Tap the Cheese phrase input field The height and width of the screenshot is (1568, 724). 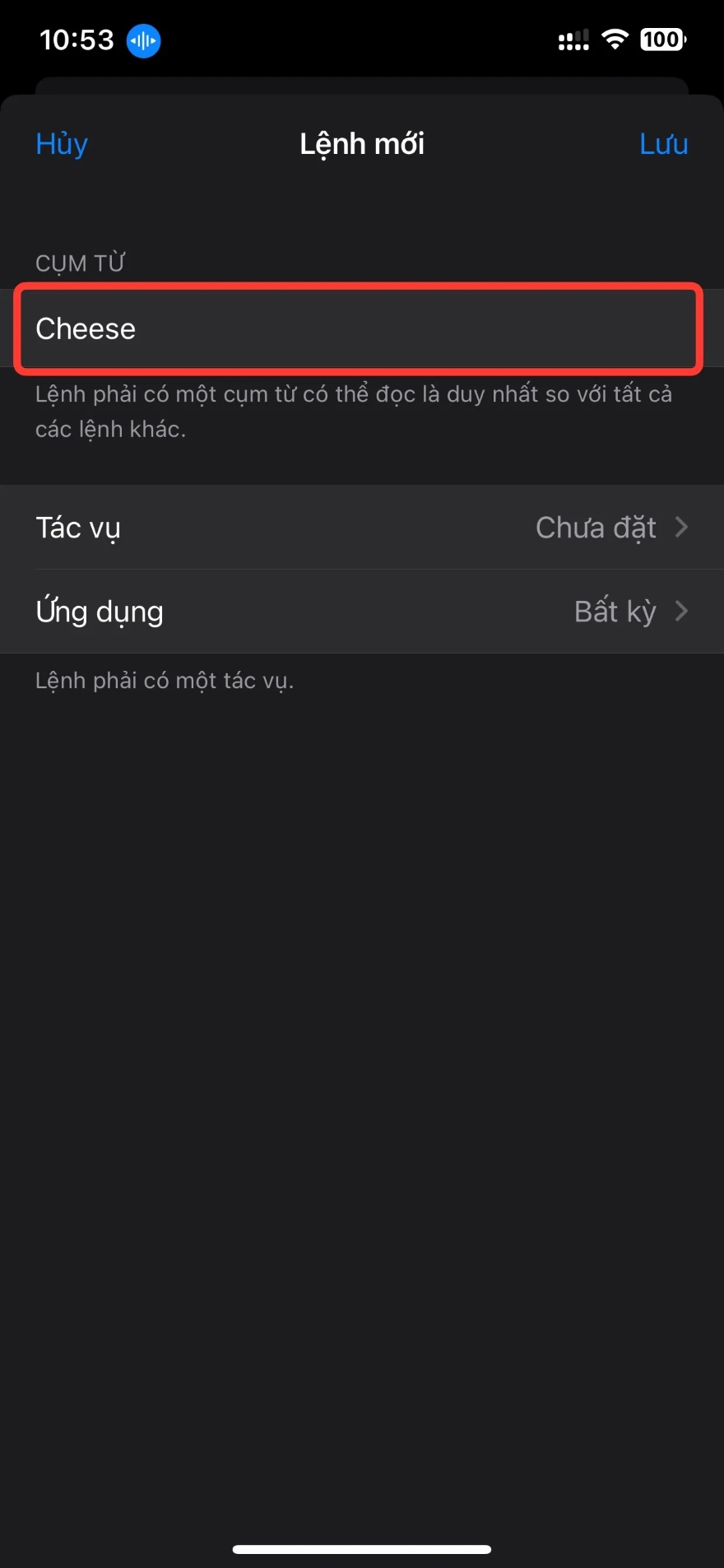358,328
